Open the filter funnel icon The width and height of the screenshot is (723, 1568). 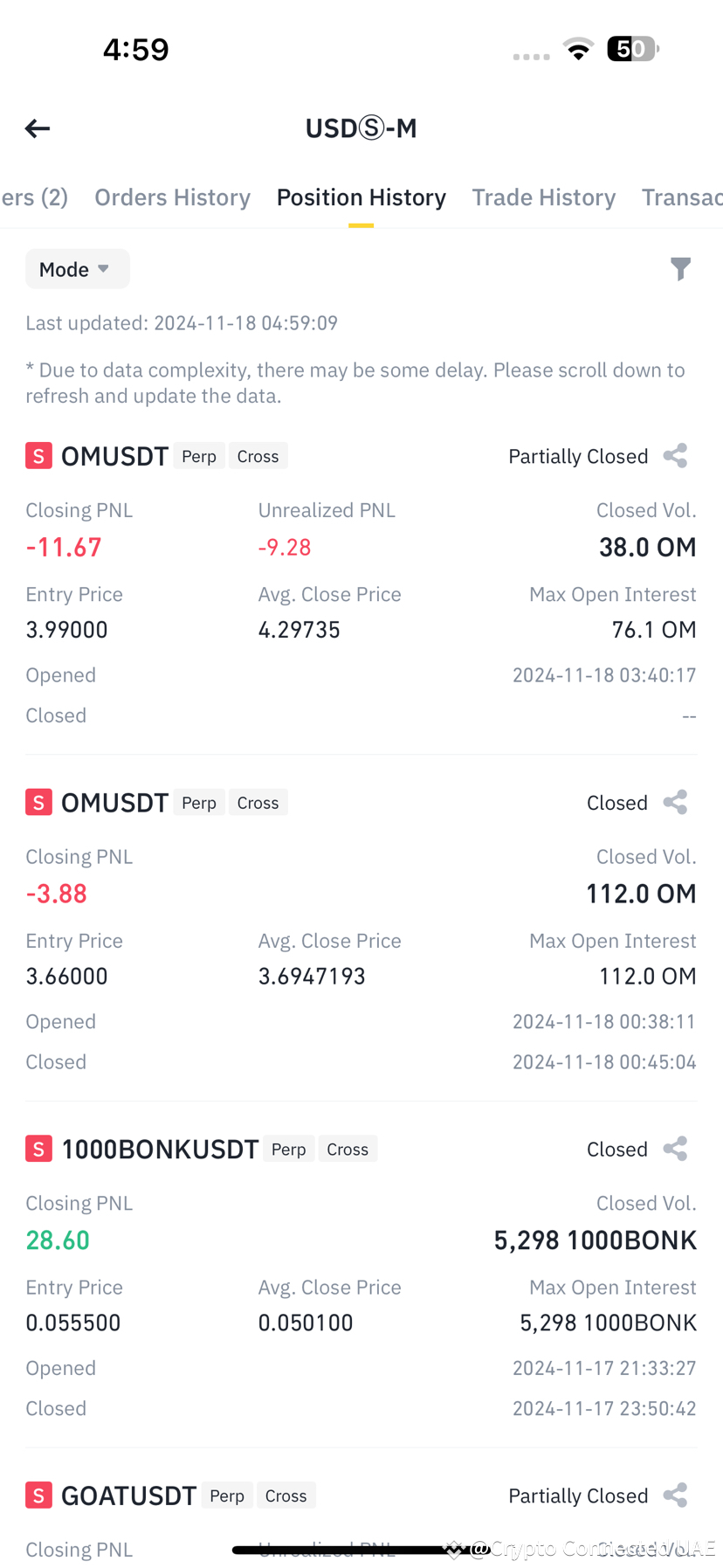click(x=680, y=269)
